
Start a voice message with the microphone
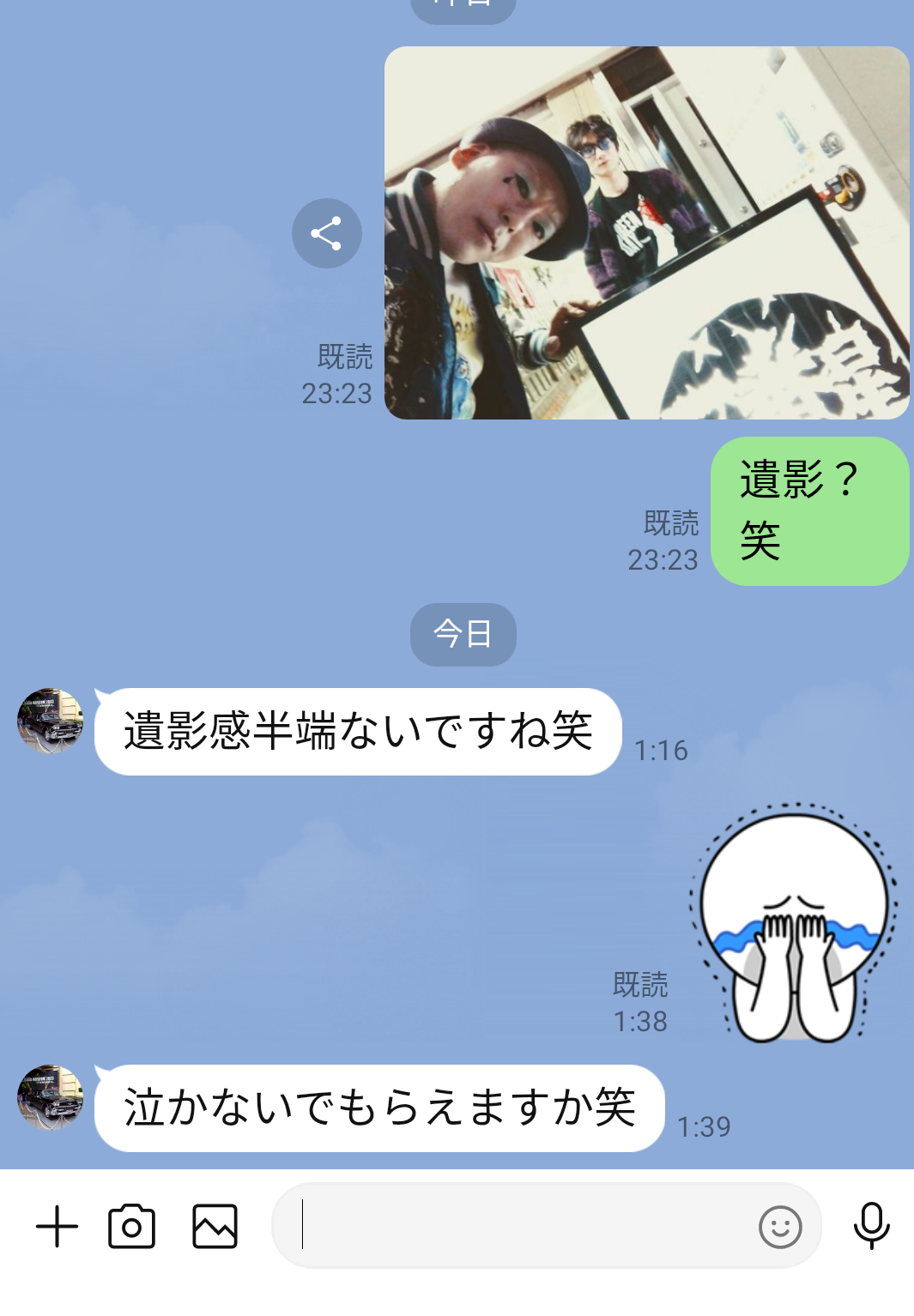pos(871,1226)
